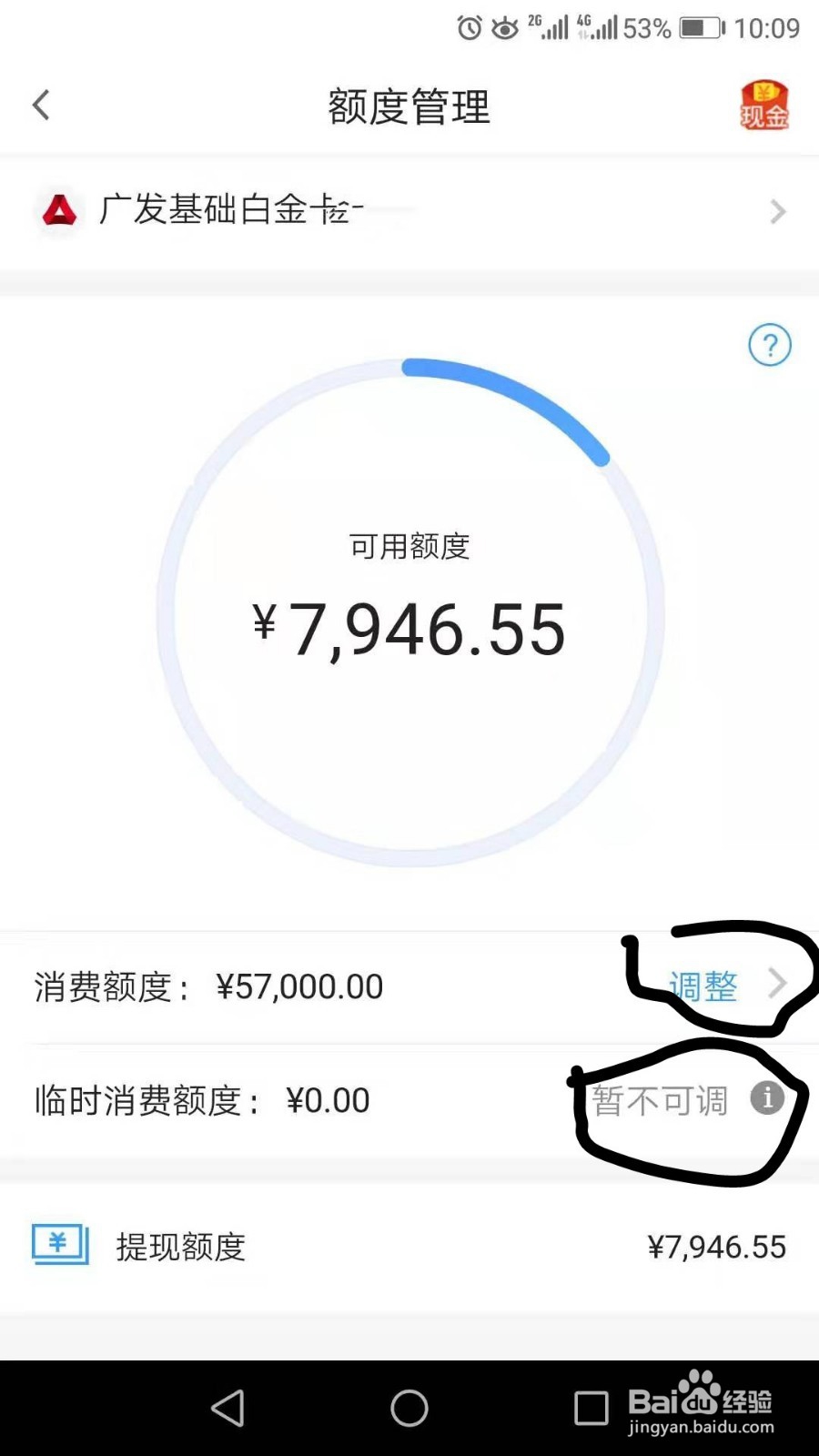This screenshot has width=819, height=1456.
Task: Tap the back arrow to leave 额度管理
Action: [x=40, y=105]
